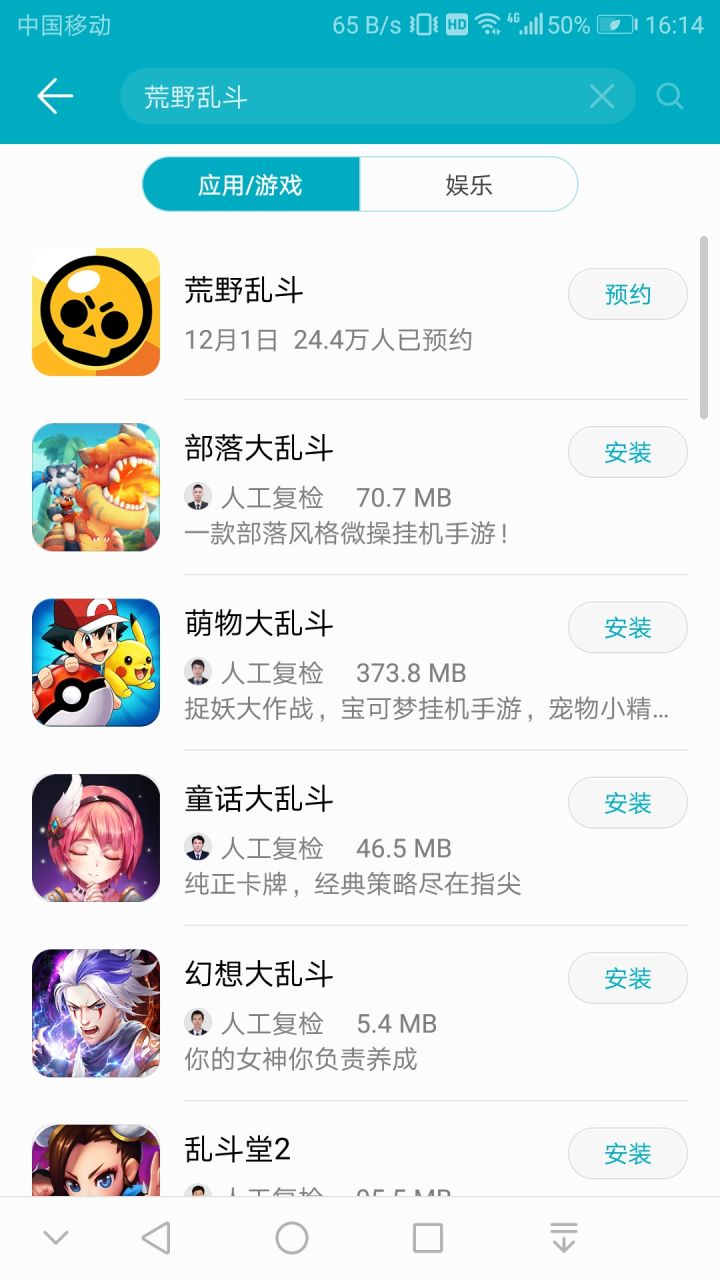
Task: Install 部落大乱斗 via its 安装 button
Action: pyautogui.click(x=627, y=452)
